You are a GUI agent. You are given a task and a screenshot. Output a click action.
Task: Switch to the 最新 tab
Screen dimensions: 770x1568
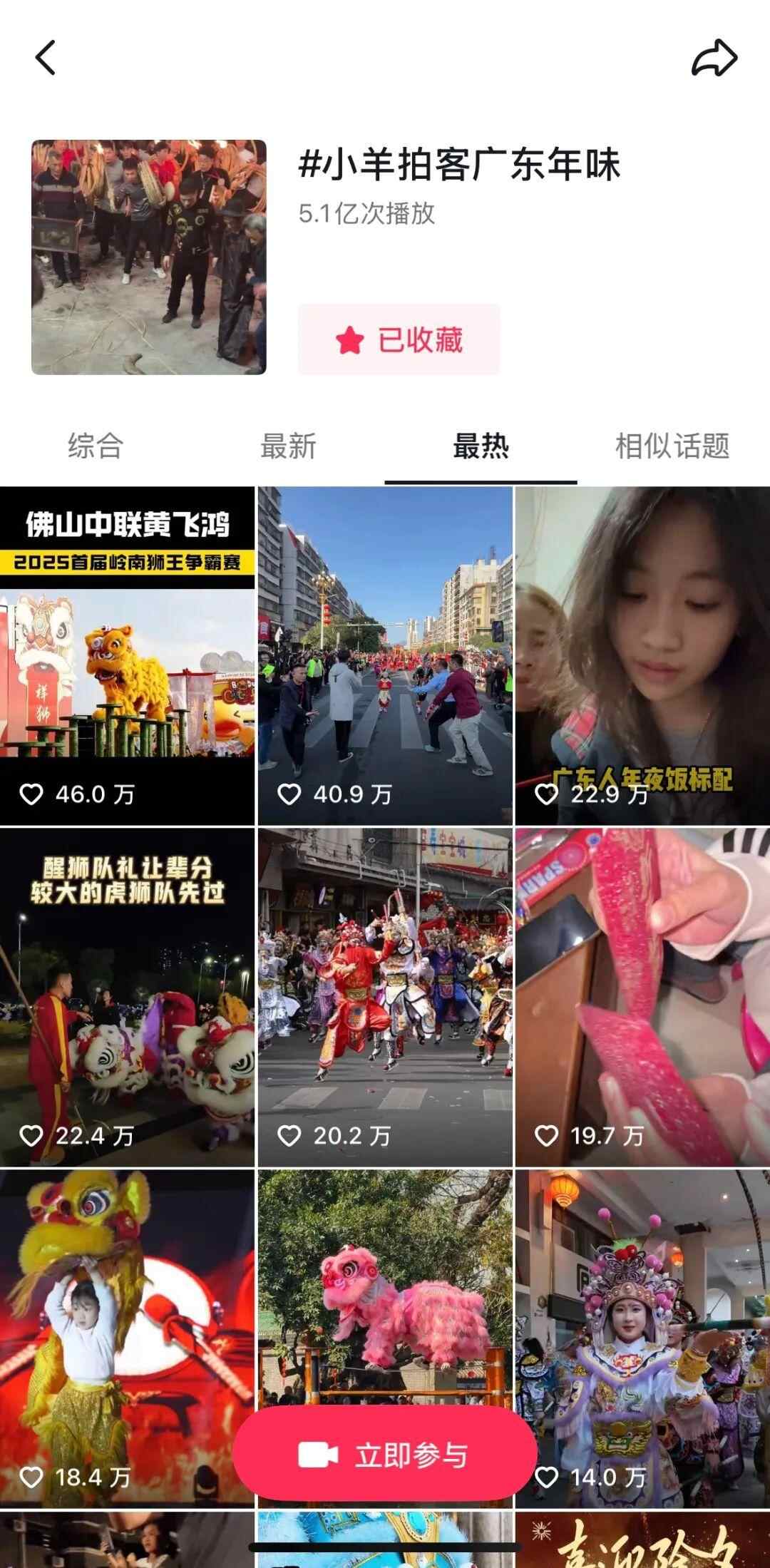(x=288, y=446)
